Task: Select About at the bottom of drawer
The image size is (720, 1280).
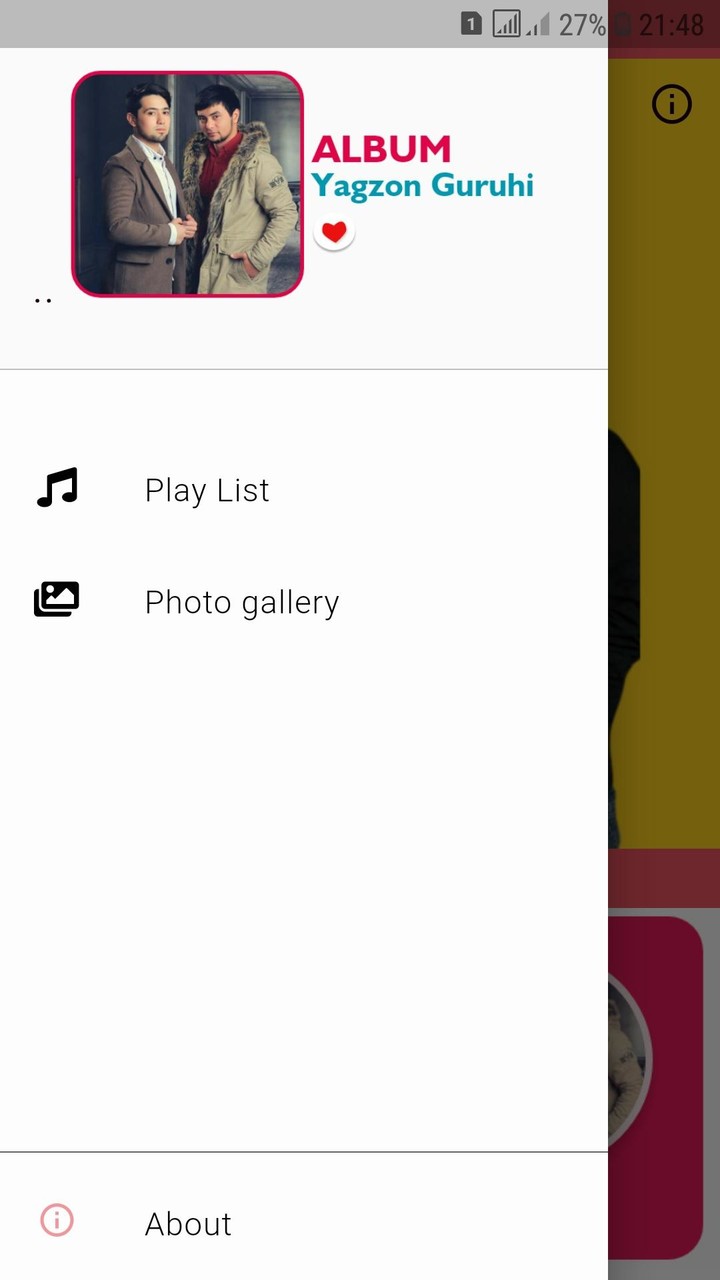Action: (188, 1223)
